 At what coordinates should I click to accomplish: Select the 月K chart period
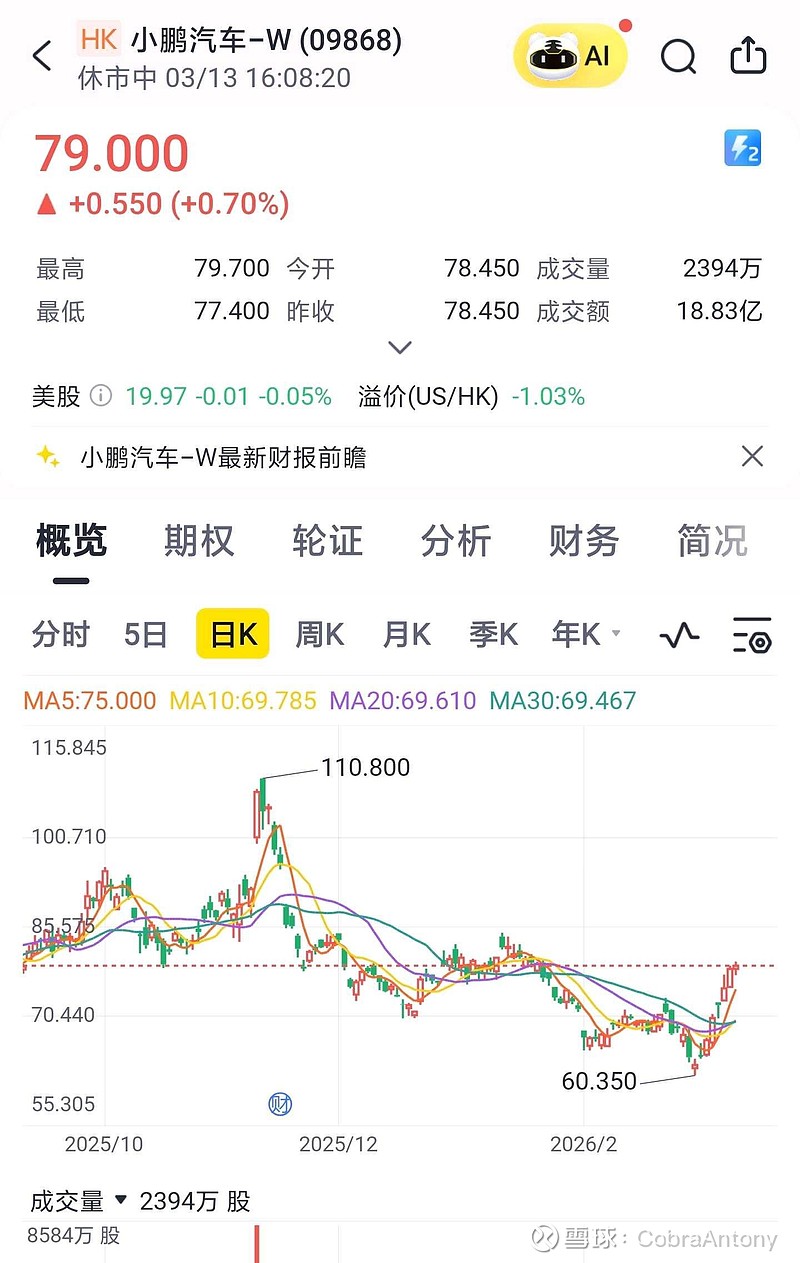tap(405, 634)
